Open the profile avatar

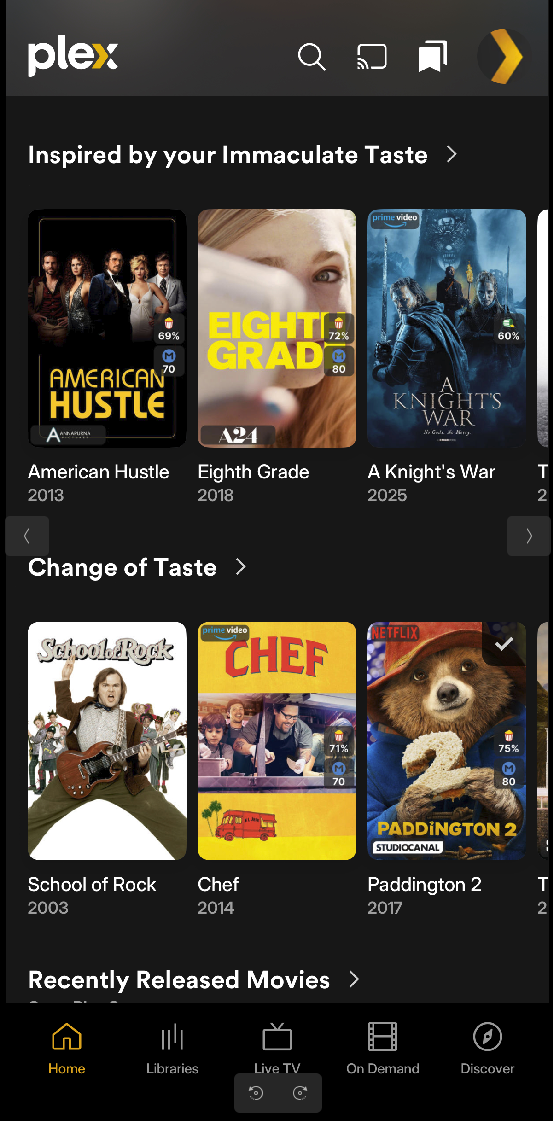(504, 56)
